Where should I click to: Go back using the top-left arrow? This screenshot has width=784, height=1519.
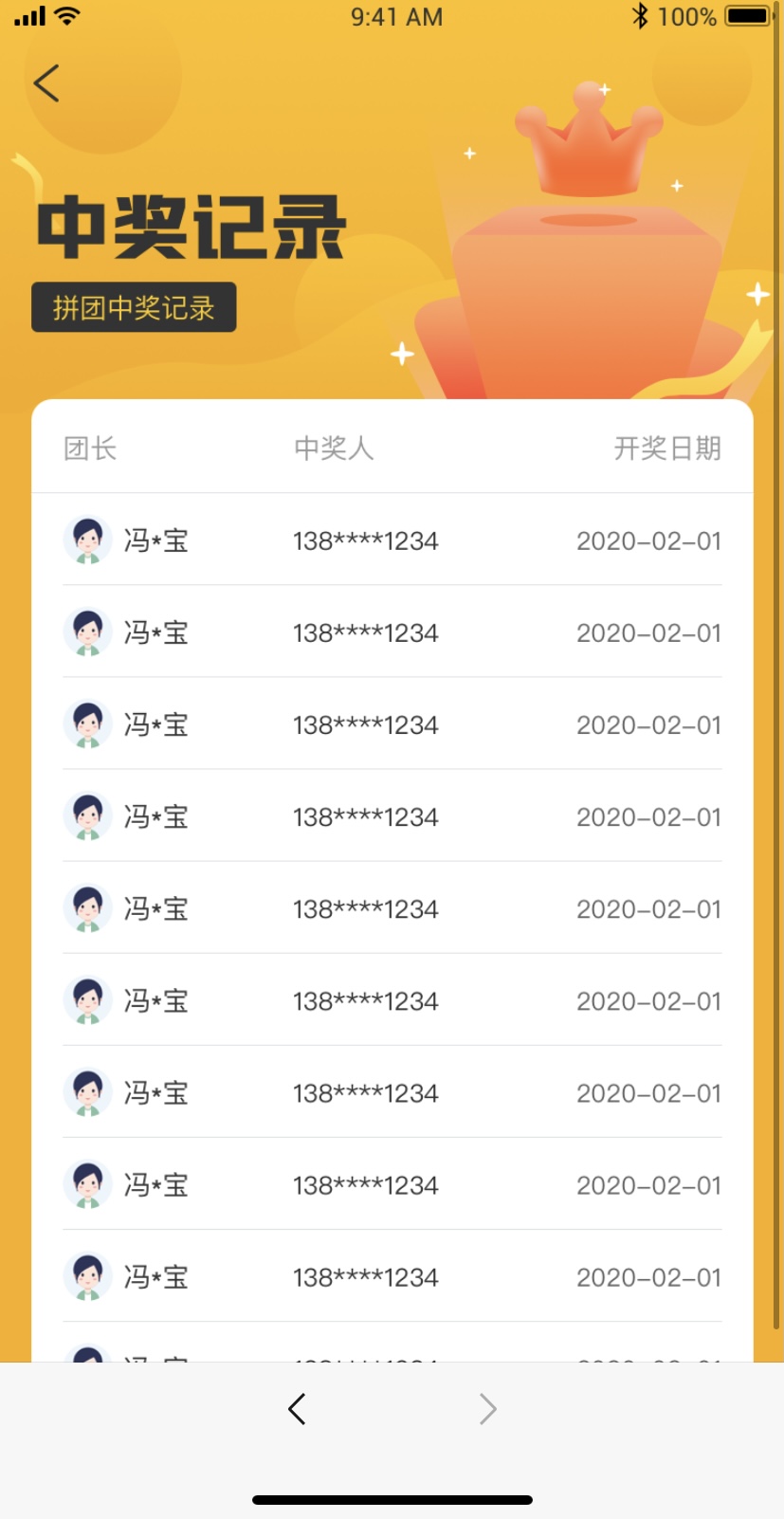[46, 83]
